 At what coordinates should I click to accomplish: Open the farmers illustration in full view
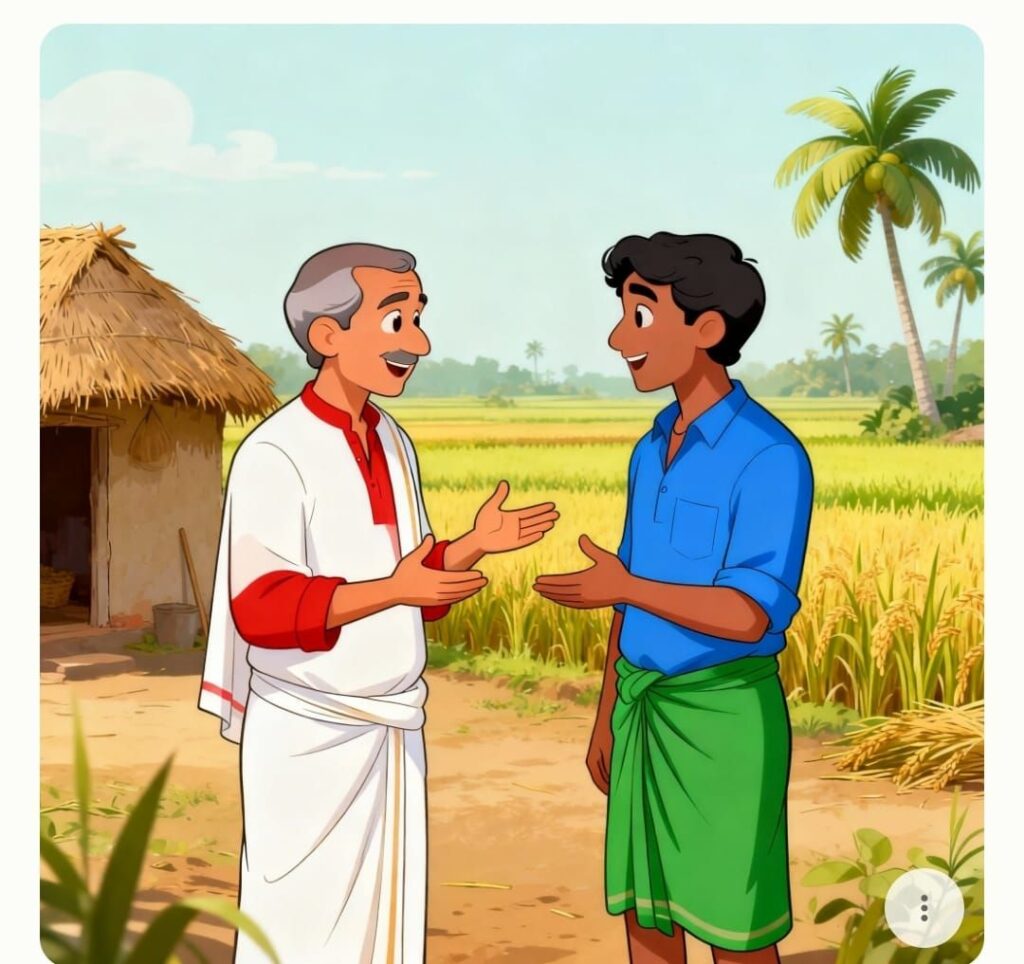point(511,480)
